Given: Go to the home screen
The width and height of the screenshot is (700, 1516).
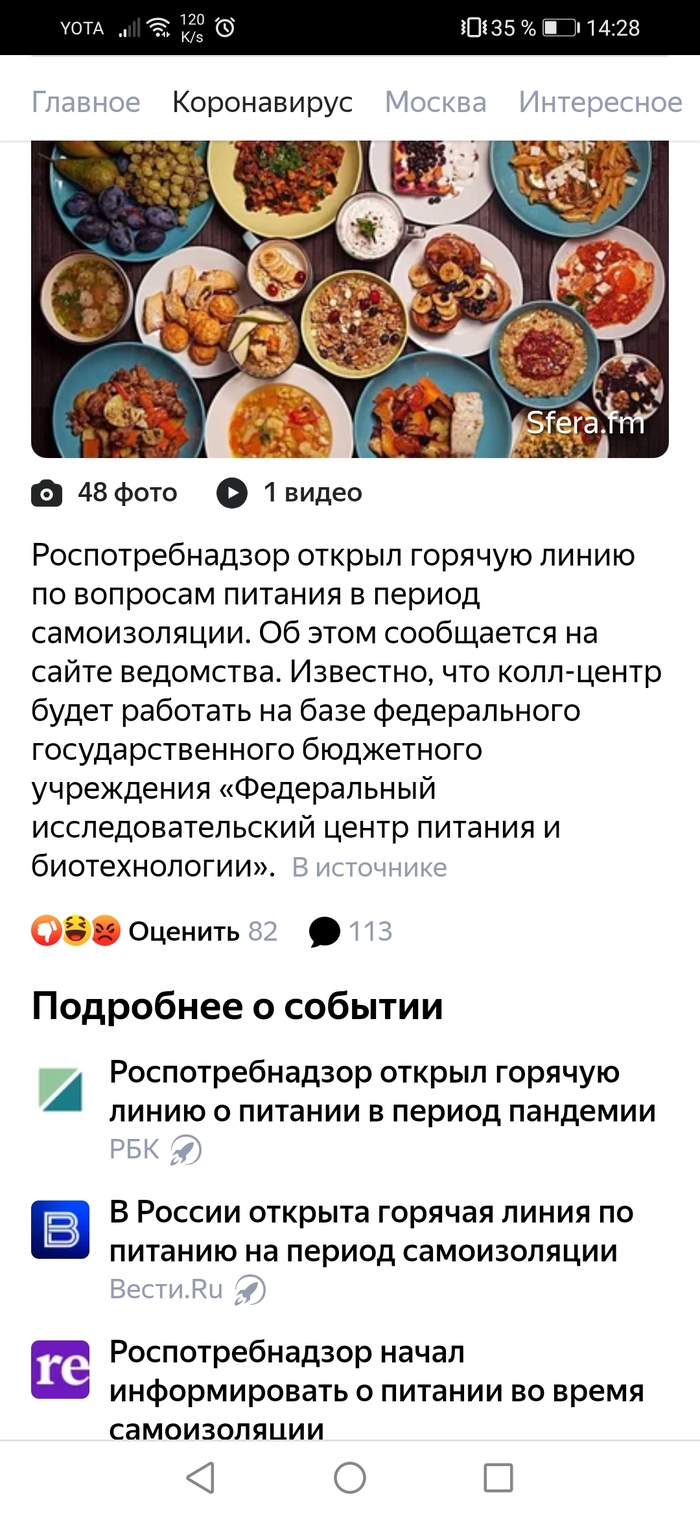Looking at the screenshot, I should (350, 1477).
